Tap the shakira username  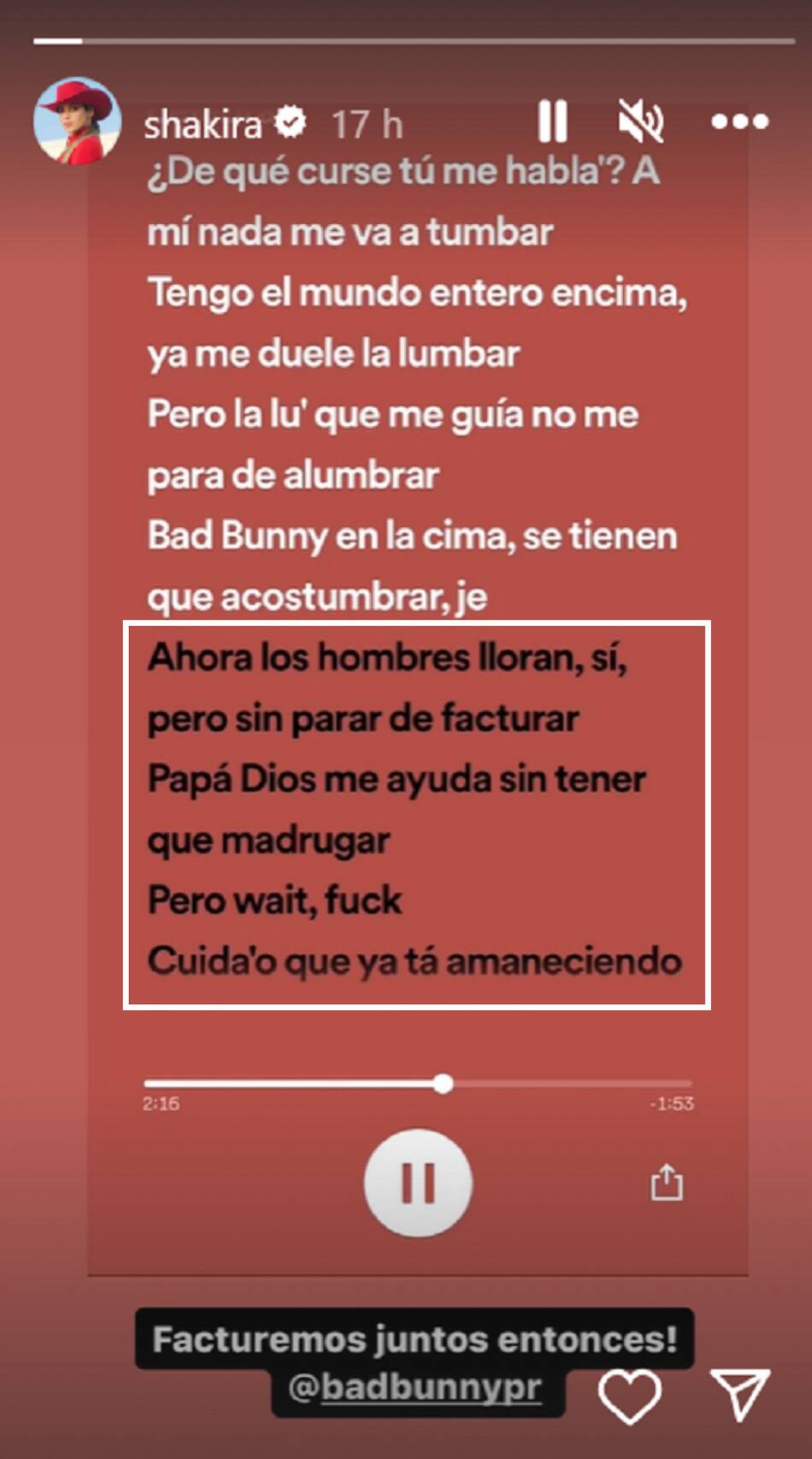tap(203, 125)
